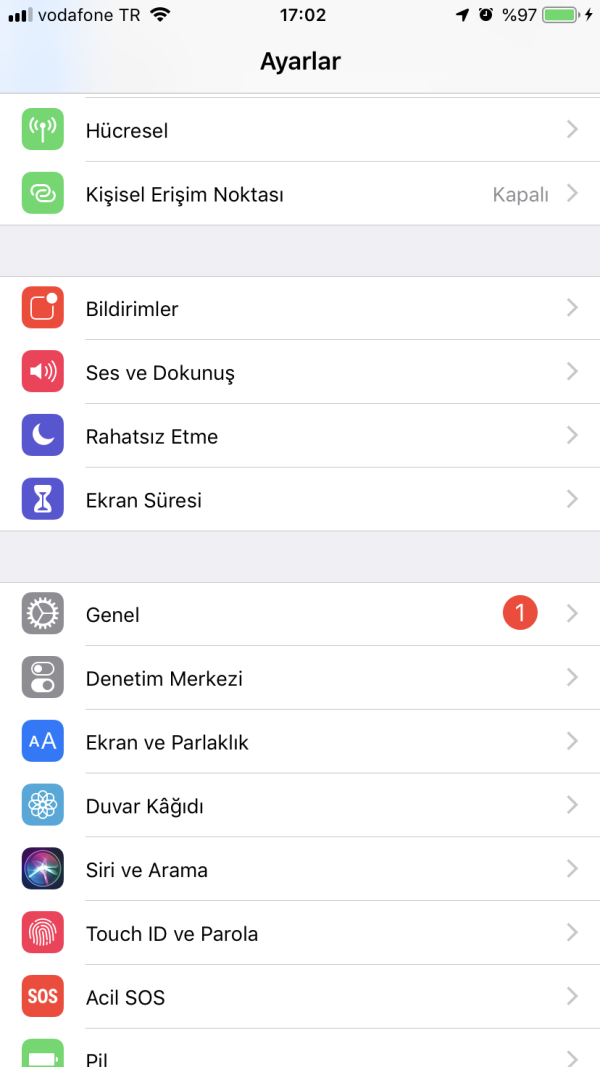Go to Denetim Merkezi
The image size is (600, 1067).
click(x=300, y=679)
